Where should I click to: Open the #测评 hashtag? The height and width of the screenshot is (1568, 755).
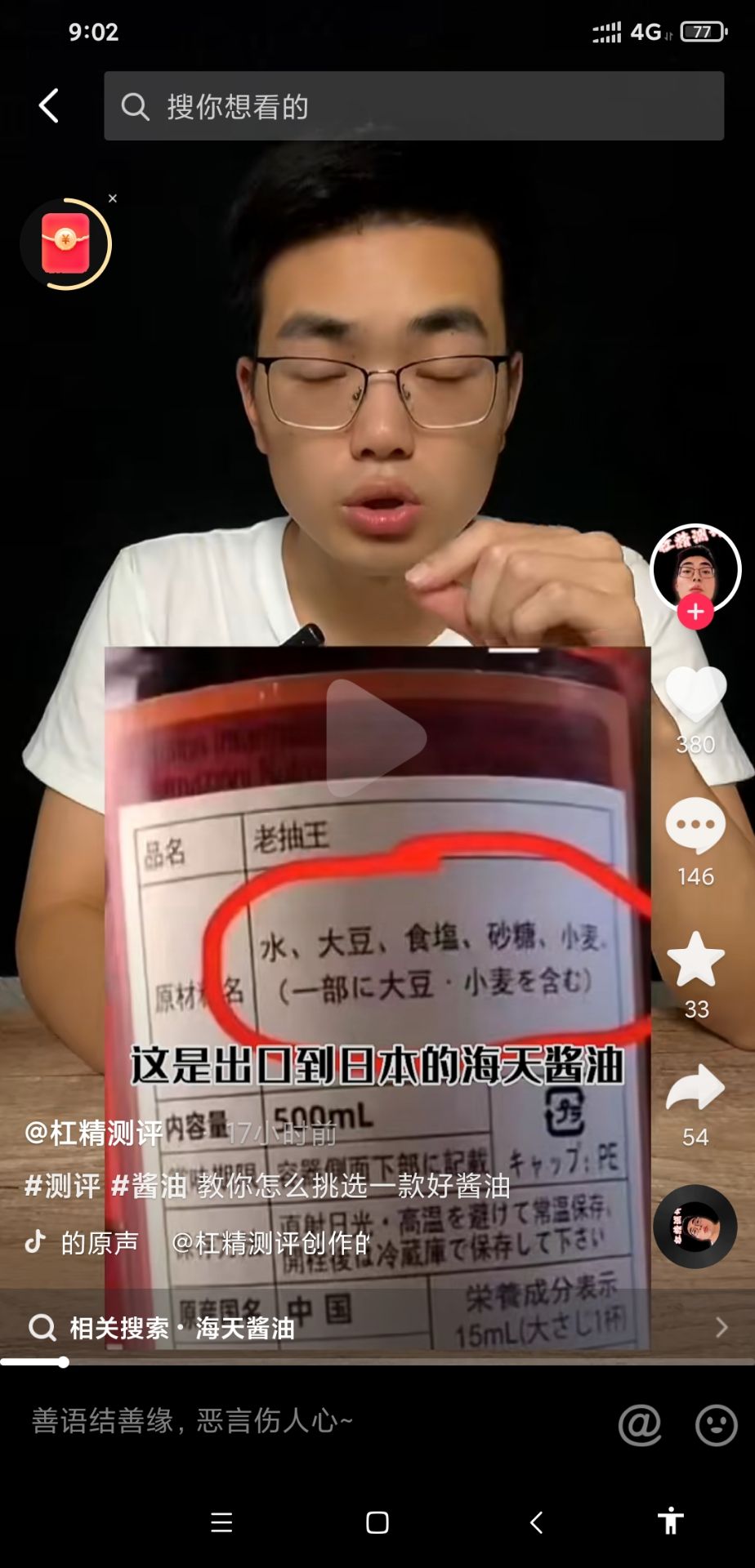point(63,1186)
